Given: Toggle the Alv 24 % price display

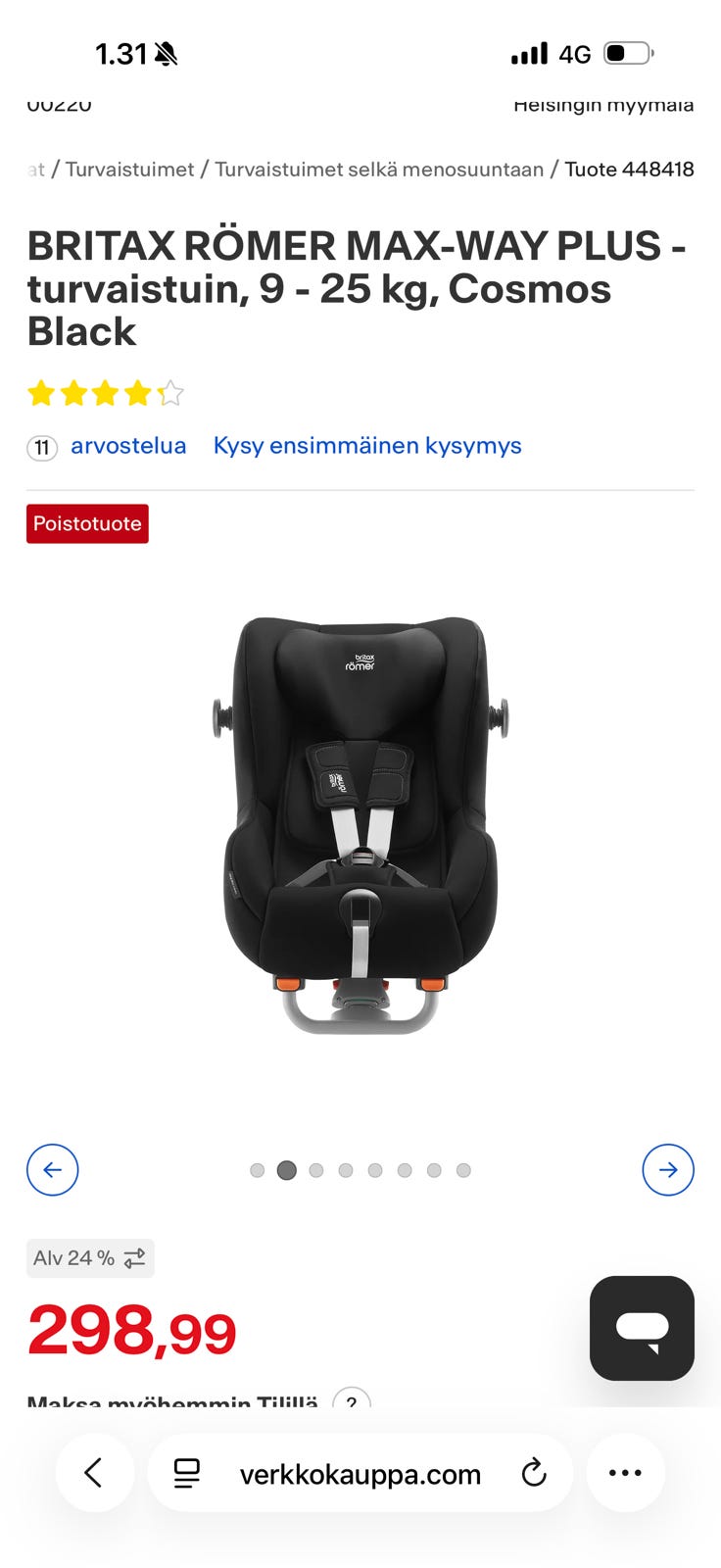Looking at the screenshot, I should point(89,1257).
